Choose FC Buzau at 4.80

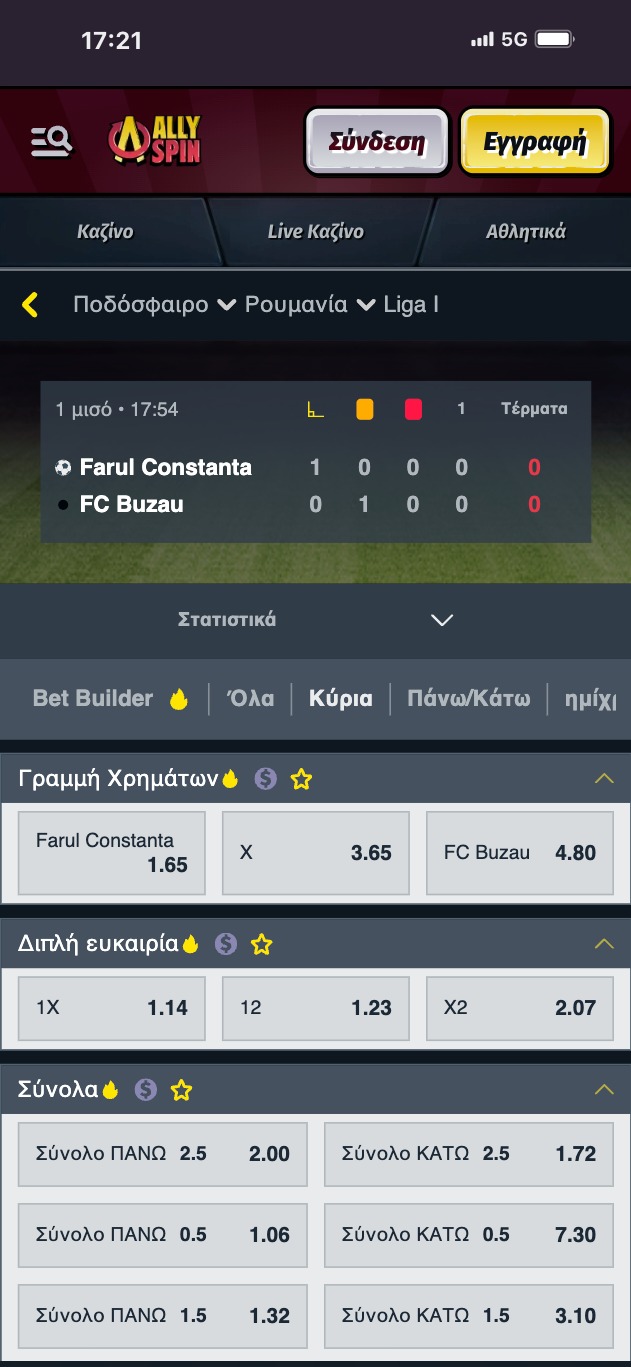point(519,853)
